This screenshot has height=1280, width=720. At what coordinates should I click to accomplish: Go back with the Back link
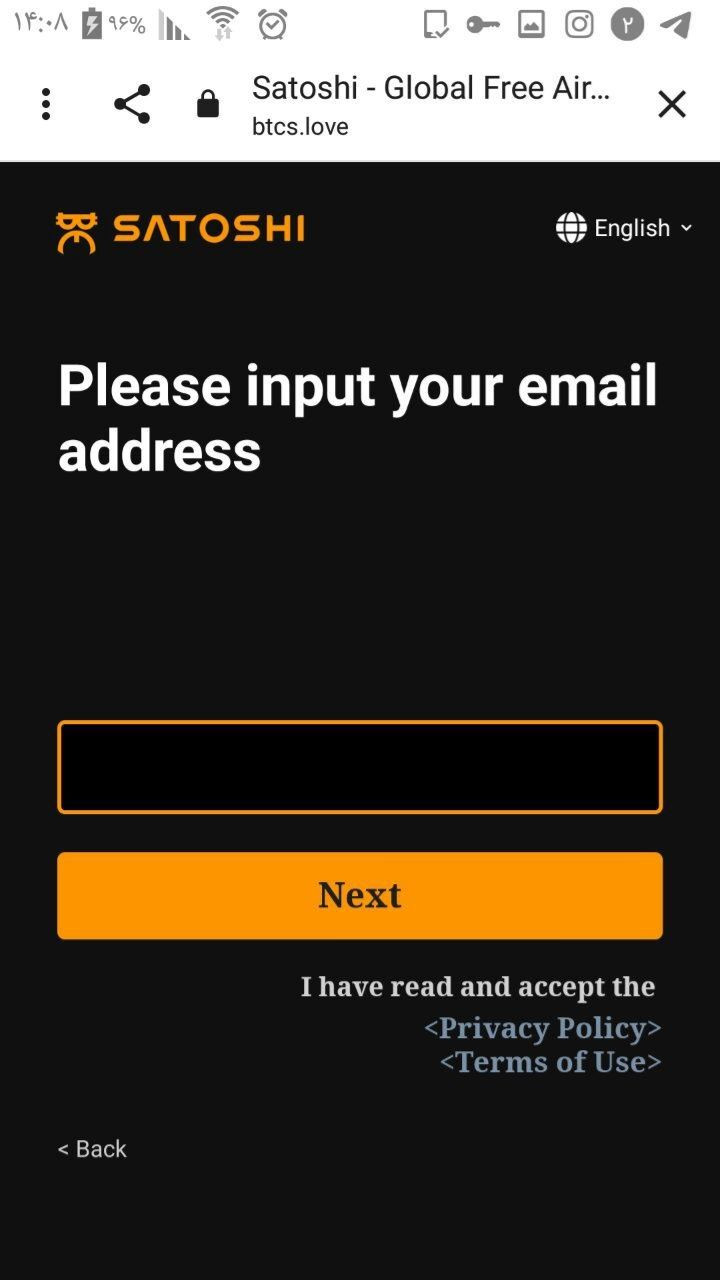pos(92,1149)
